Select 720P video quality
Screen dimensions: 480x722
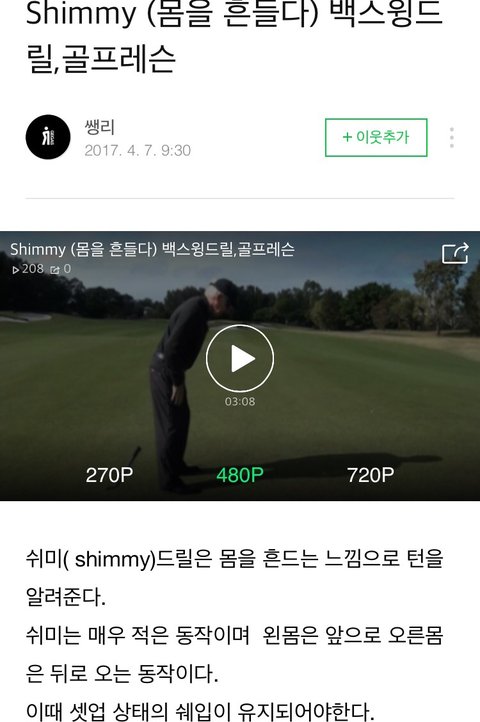pos(370,475)
